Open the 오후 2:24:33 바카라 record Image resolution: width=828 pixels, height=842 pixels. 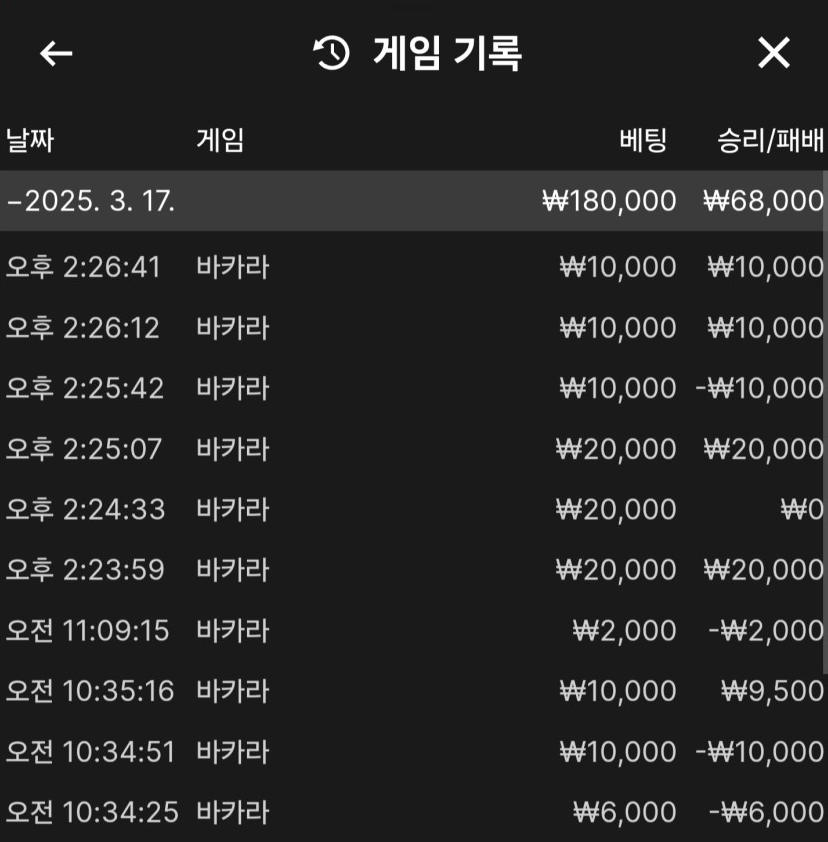tap(232, 510)
